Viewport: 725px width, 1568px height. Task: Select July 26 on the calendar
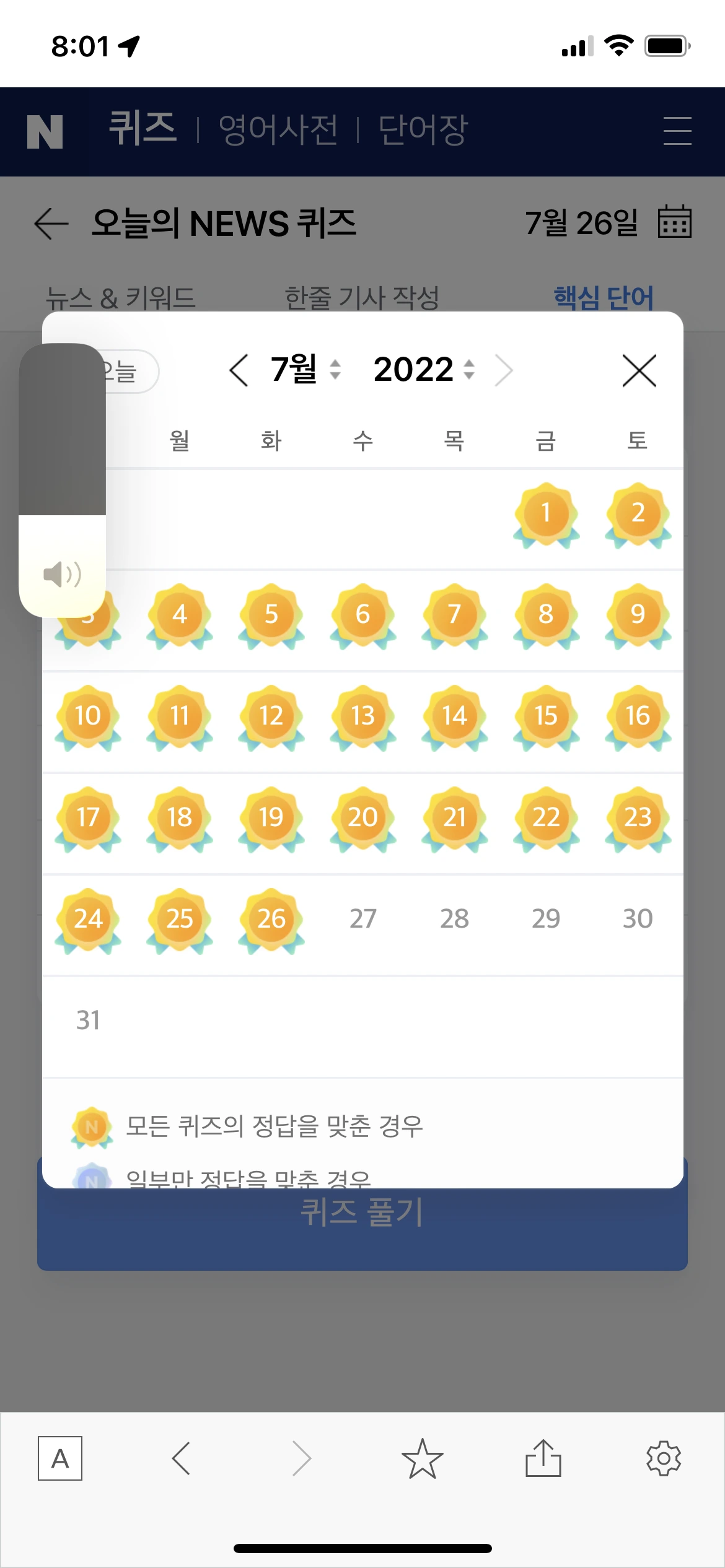pos(271,919)
